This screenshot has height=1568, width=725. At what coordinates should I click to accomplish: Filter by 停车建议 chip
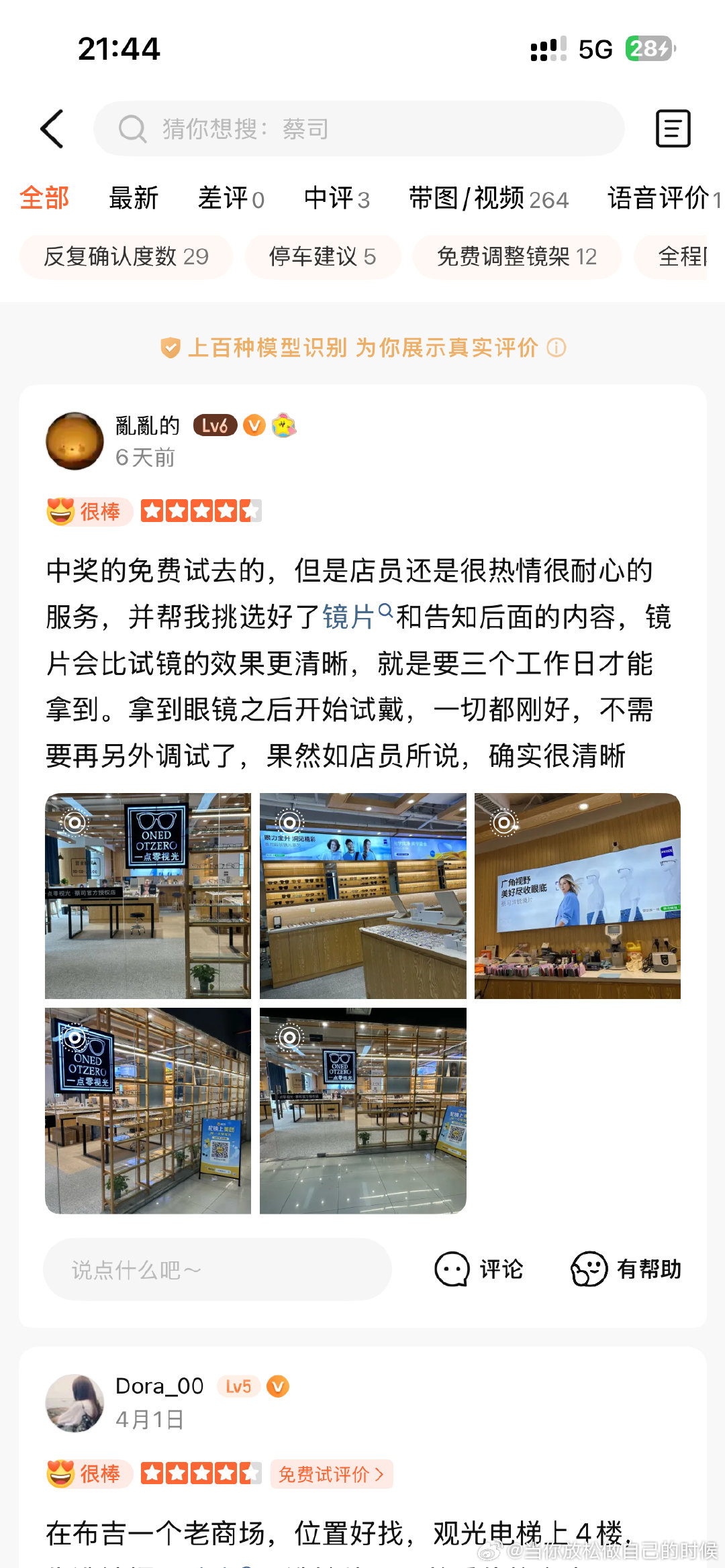(x=322, y=256)
